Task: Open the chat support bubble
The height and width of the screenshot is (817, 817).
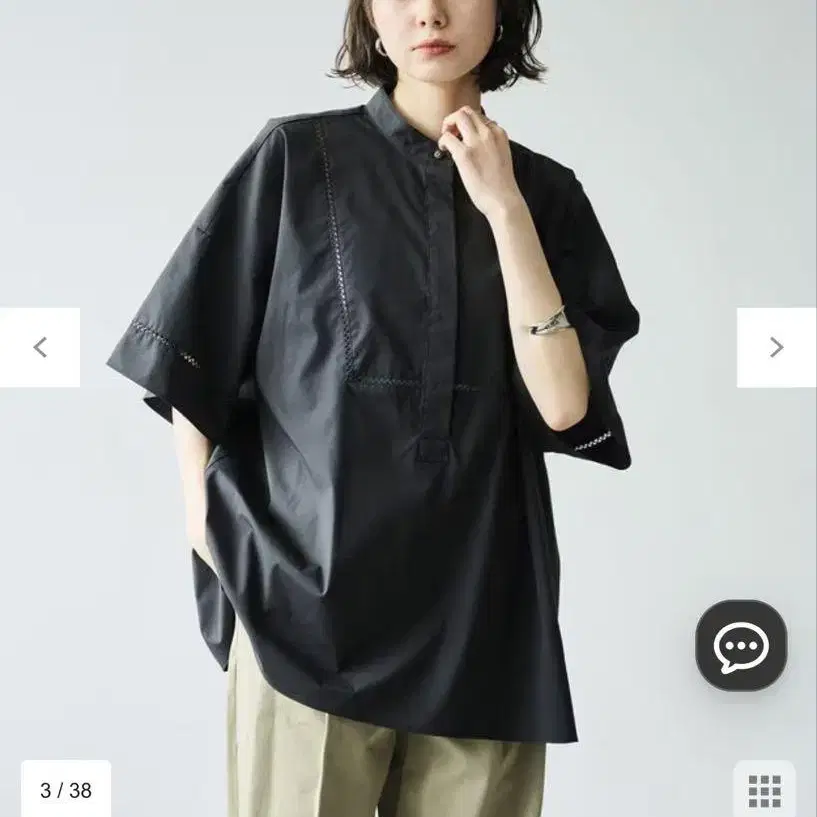Action: (741, 646)
